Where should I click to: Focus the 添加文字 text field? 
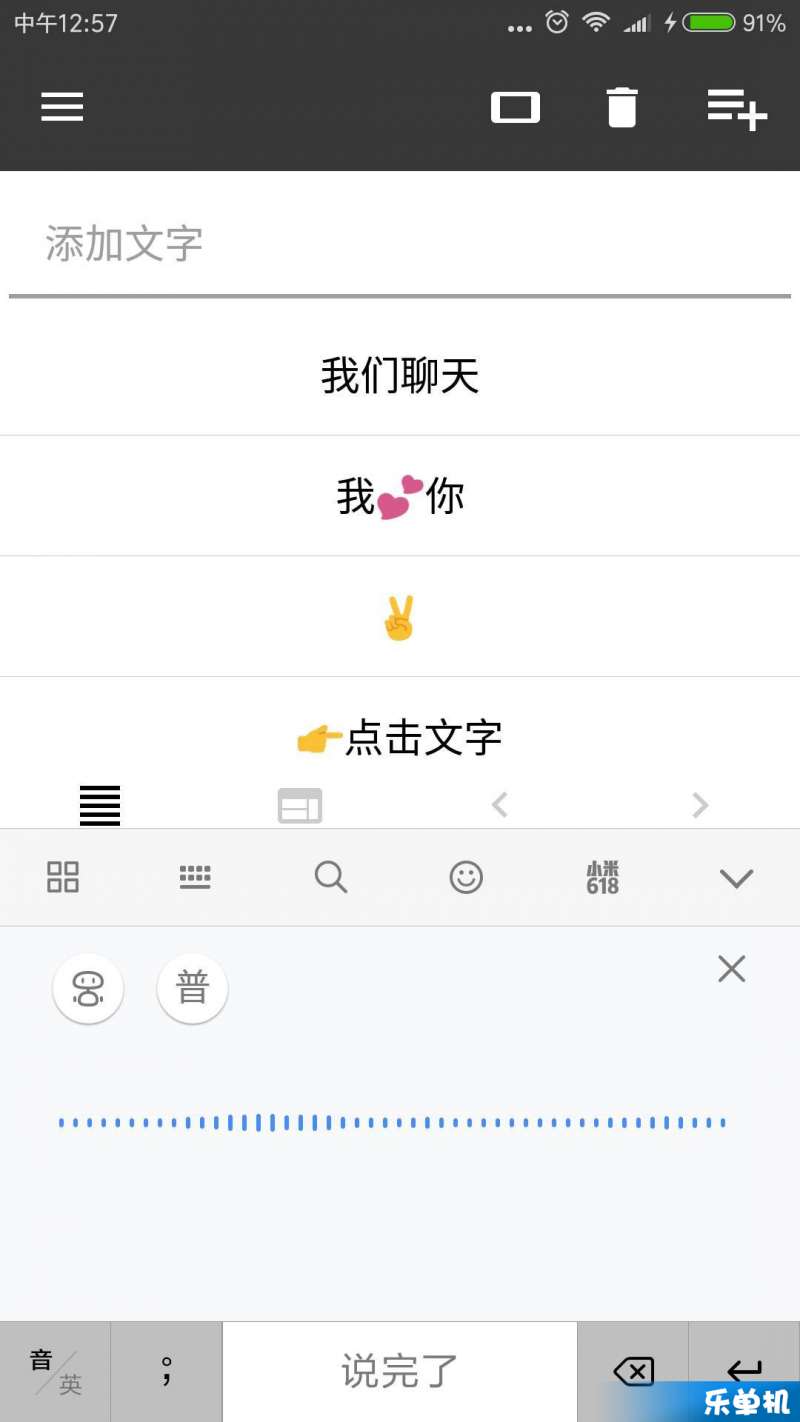pos(400,244)
